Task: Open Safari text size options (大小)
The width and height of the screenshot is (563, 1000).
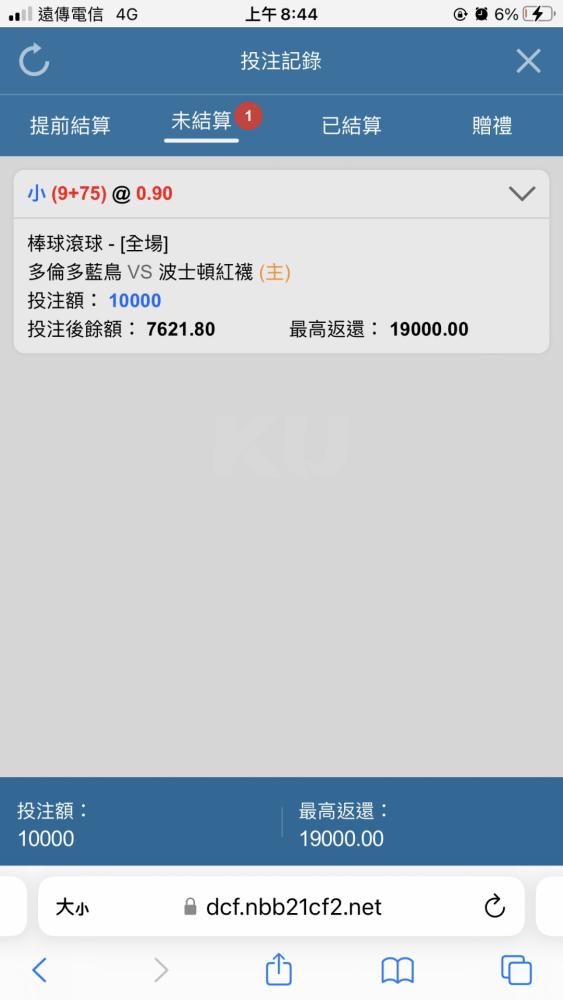Action: click(72, 907)
